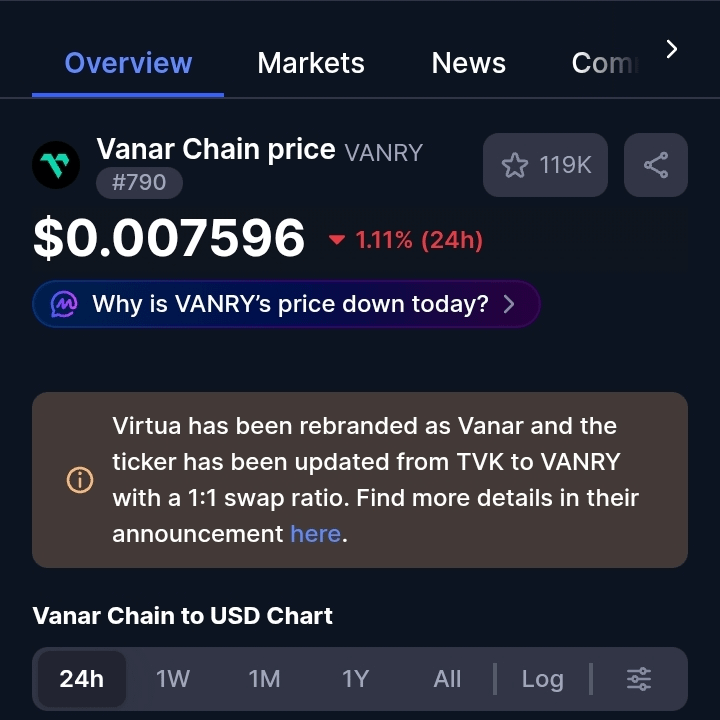Open chart settings sliders icon

pyautogui.click(x=639, y=679)
